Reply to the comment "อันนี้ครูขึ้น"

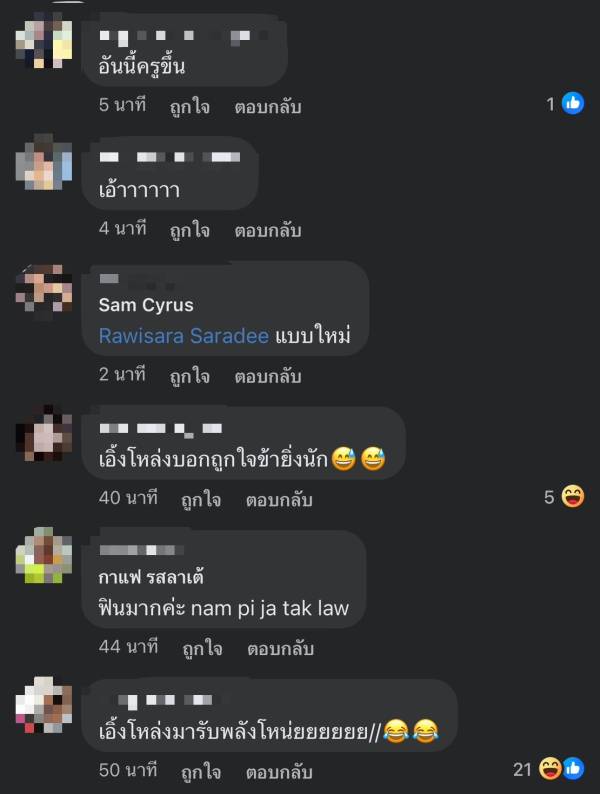tap(268, 106)
